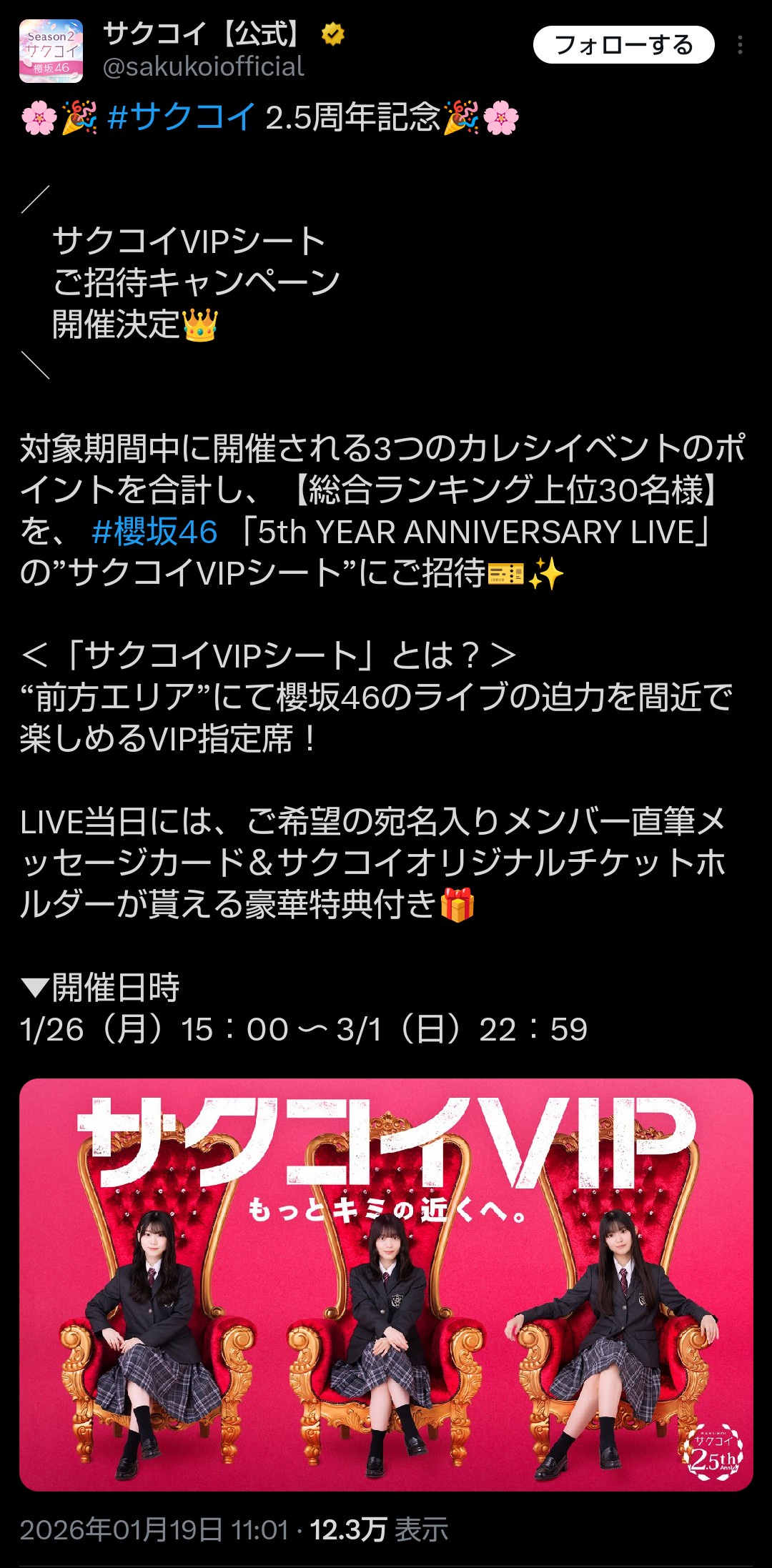The height and width of the screenshot is (1568, 772).
Task: Tap the フォローする button
Action: (x=623, y=45)
